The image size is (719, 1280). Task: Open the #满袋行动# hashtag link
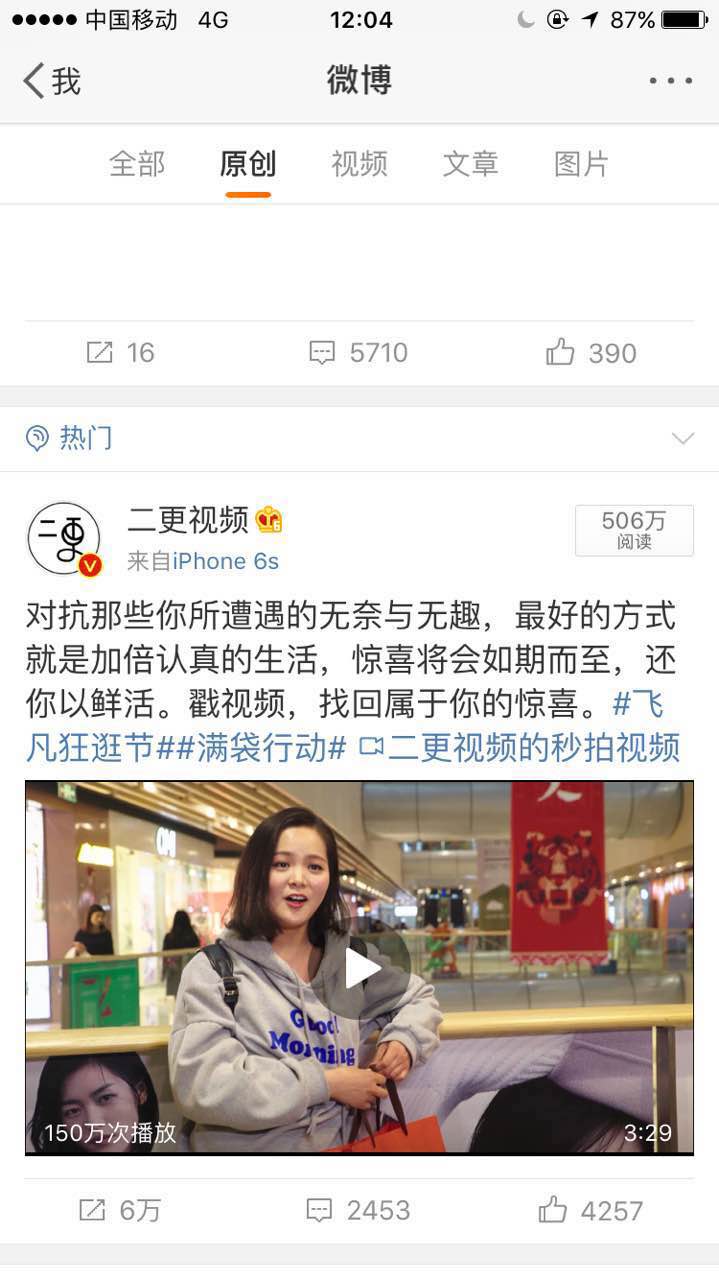coord(260,748)
